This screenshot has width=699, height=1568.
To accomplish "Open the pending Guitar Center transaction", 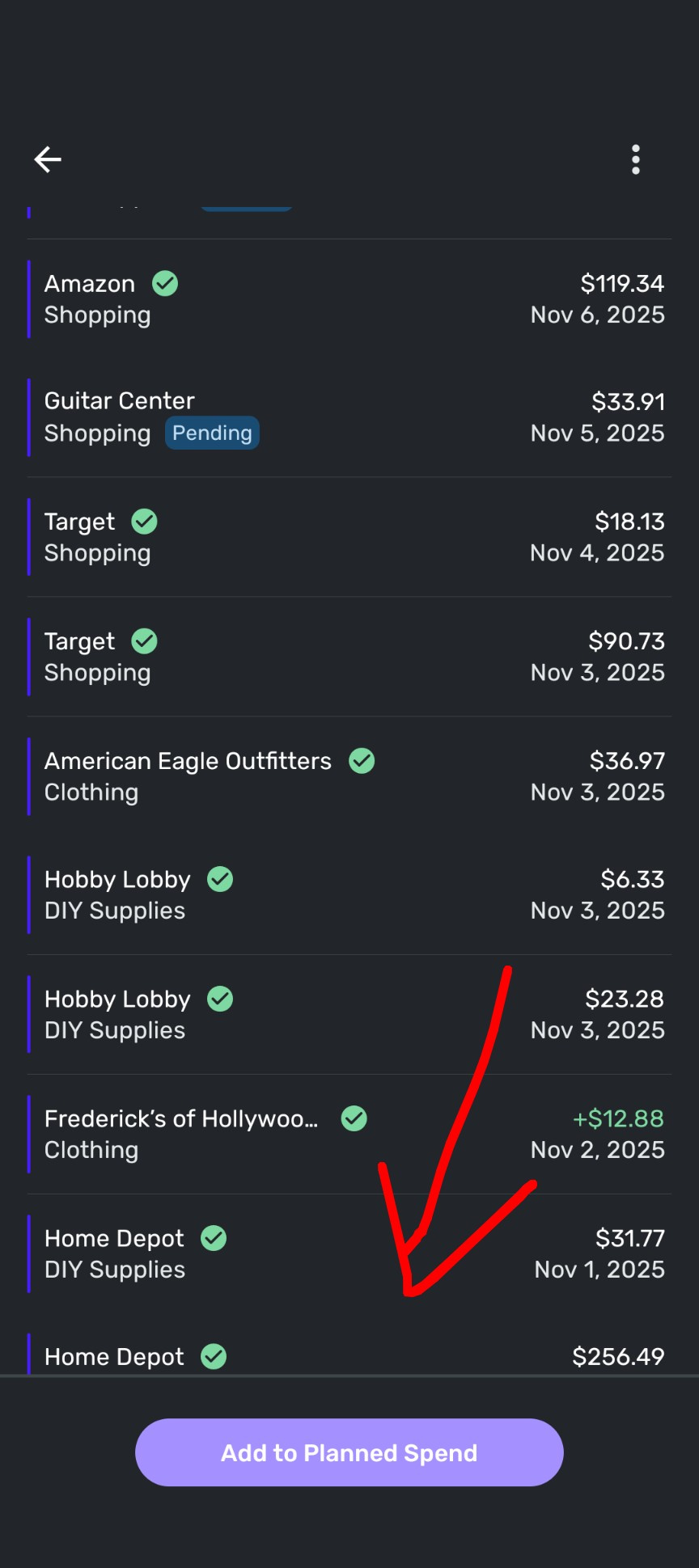I will pos(349,417).
